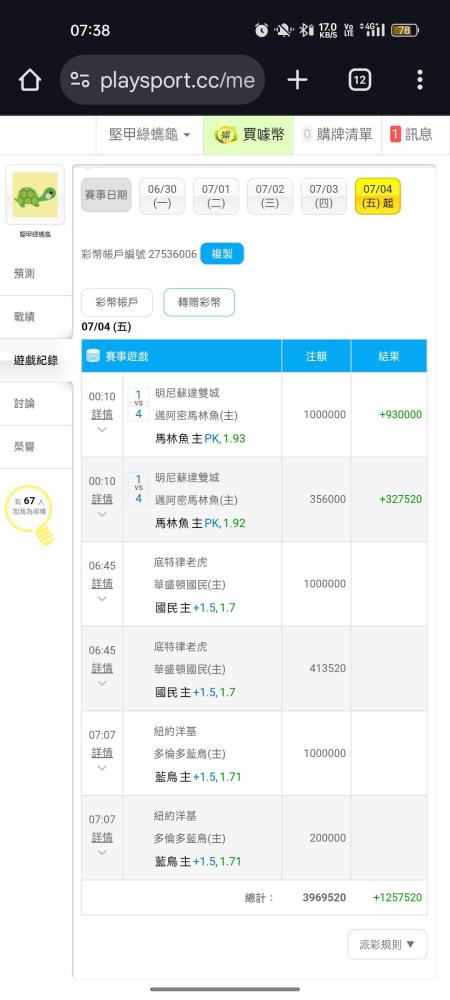This screenshot has width=450, height=1000.
Task: Tap the 買噱幣 button
Action: point(249,135)
